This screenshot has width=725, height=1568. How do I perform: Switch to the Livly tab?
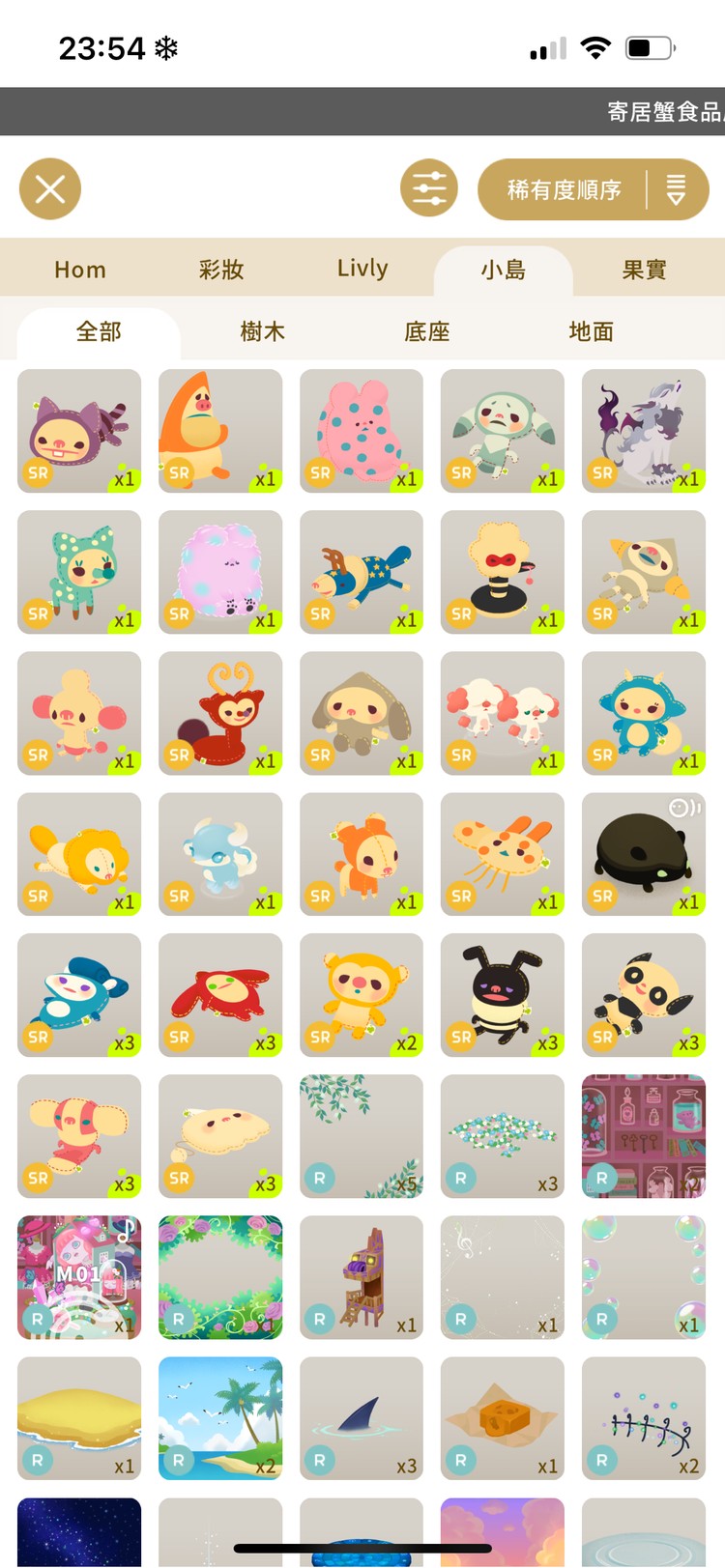(x=362, y=269)
